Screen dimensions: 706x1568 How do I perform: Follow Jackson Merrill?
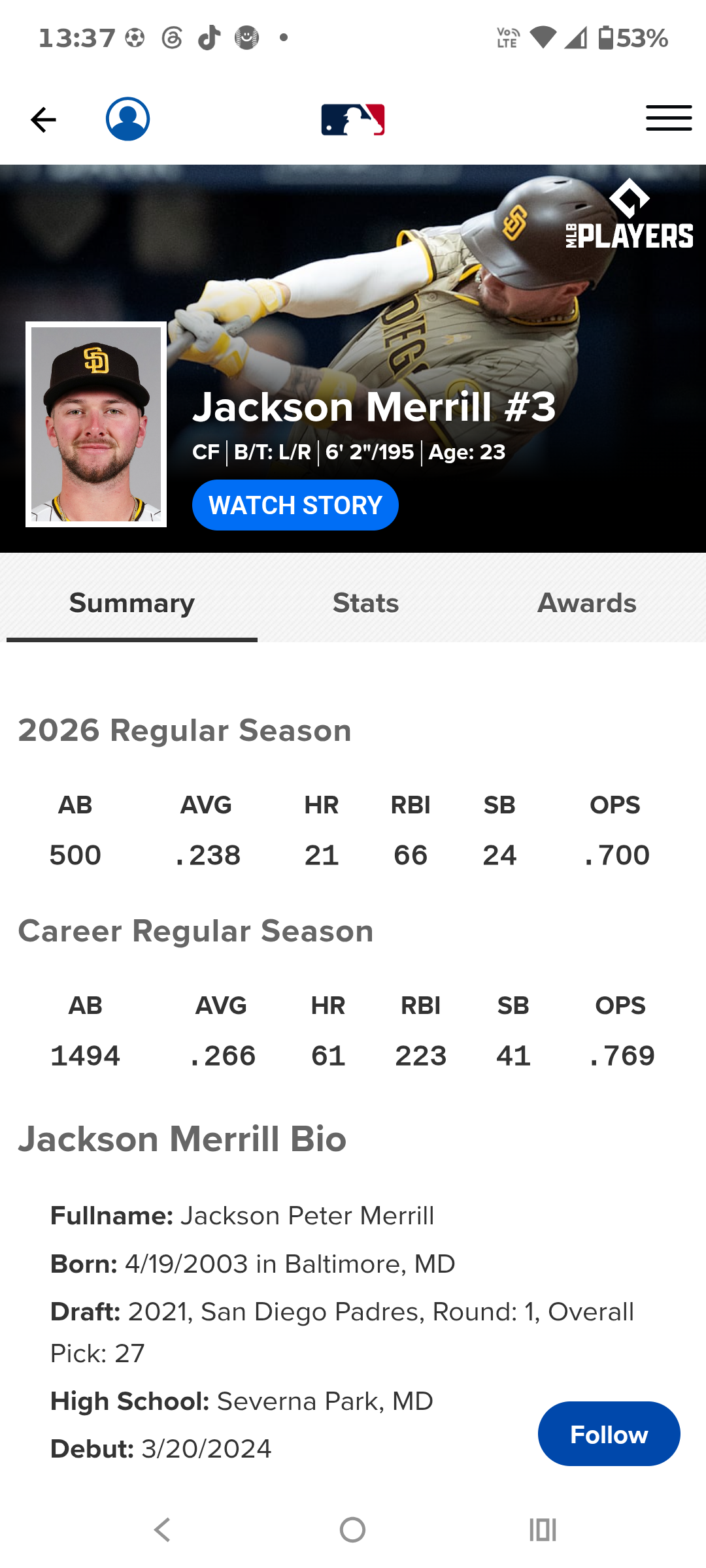[x=609, y=1434]
